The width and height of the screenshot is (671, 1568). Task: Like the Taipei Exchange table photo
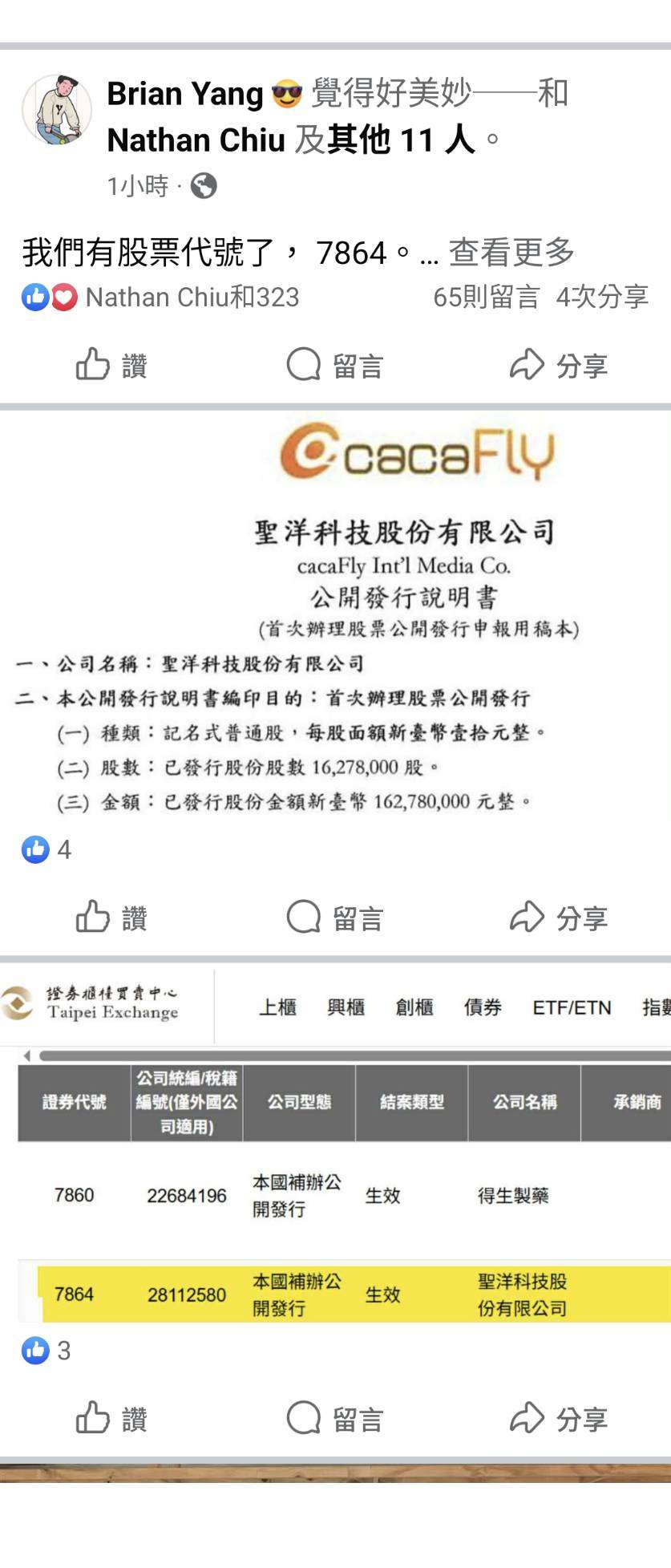(111, 1419)
